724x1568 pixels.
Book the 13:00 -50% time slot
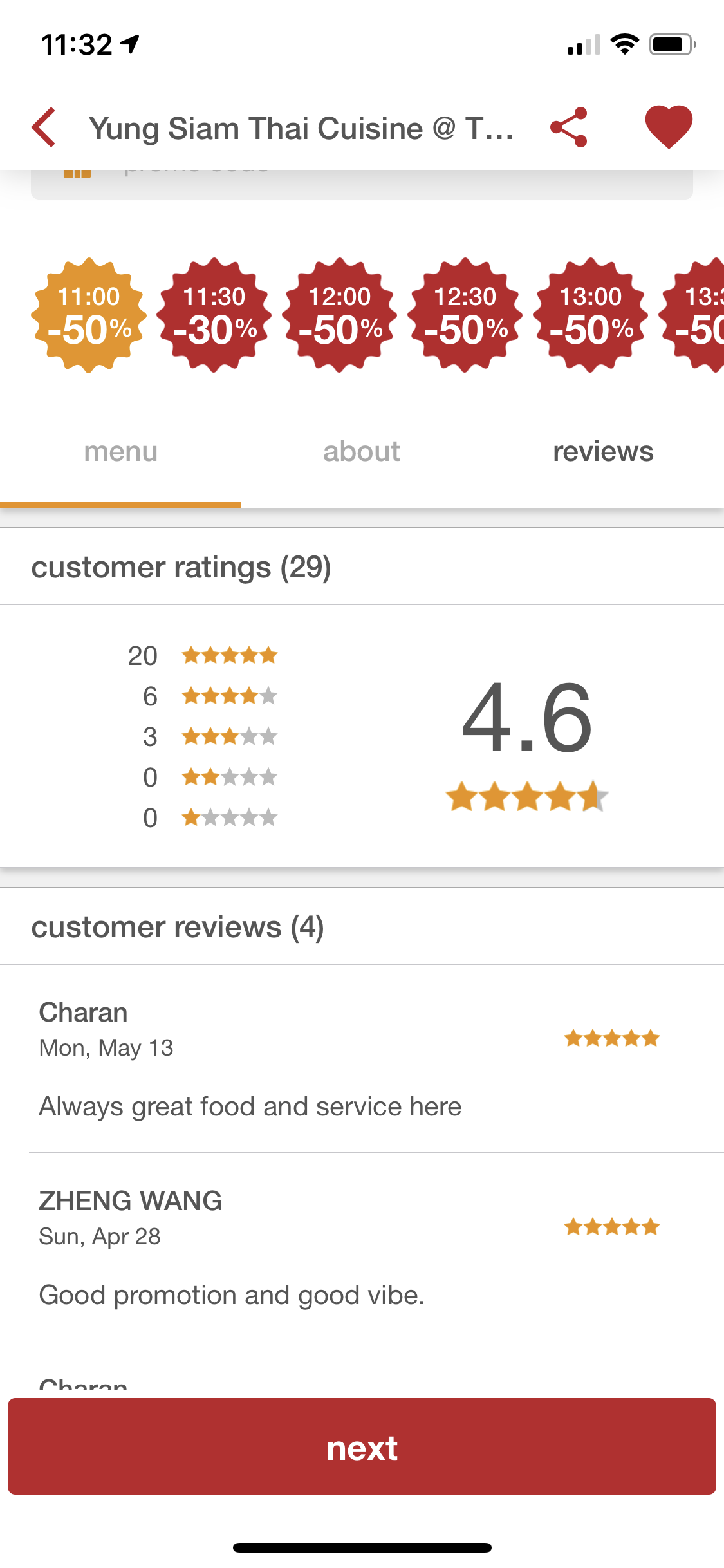point(591,315)
